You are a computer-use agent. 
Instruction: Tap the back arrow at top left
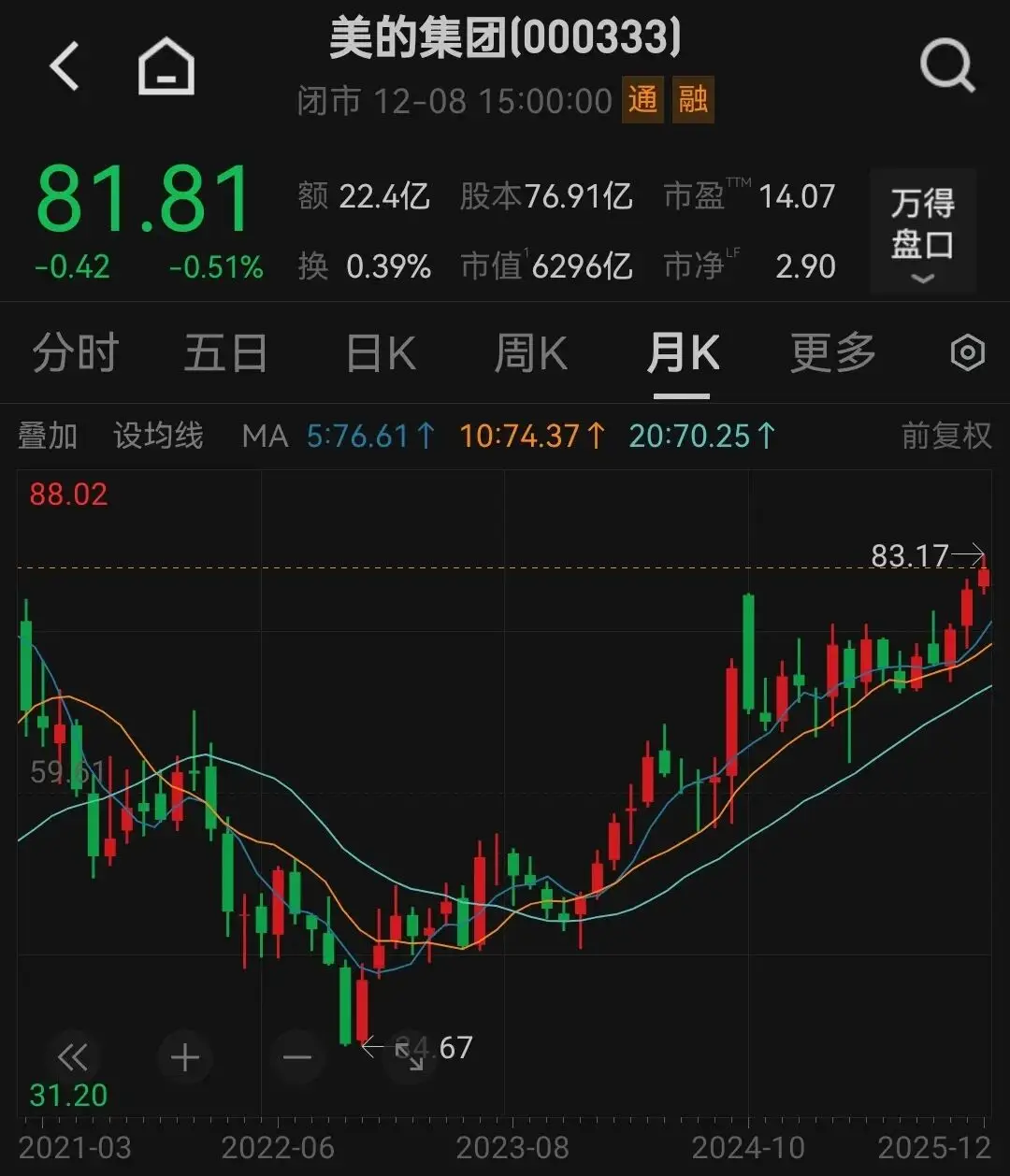click(x=64, y=65)
